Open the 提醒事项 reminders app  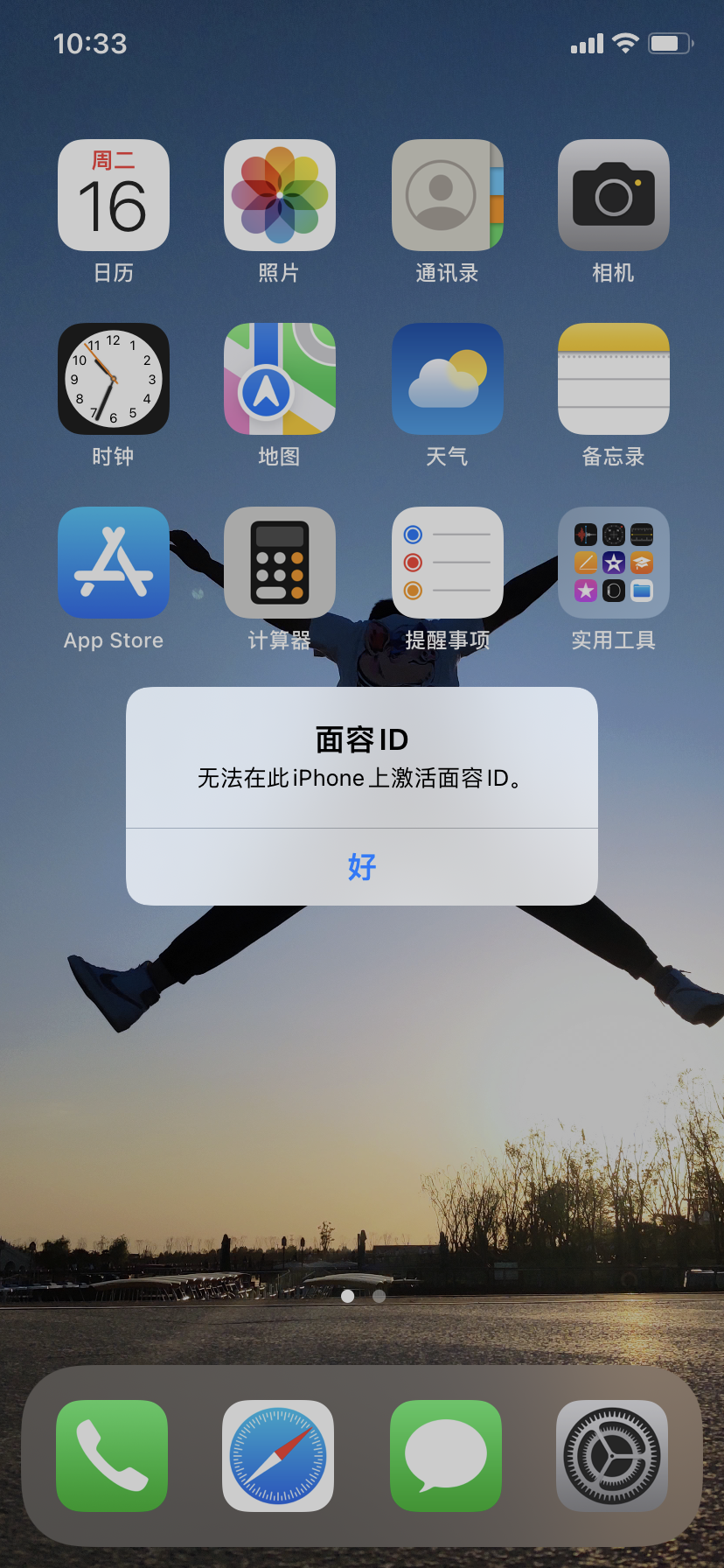click(x=447, y=563)
